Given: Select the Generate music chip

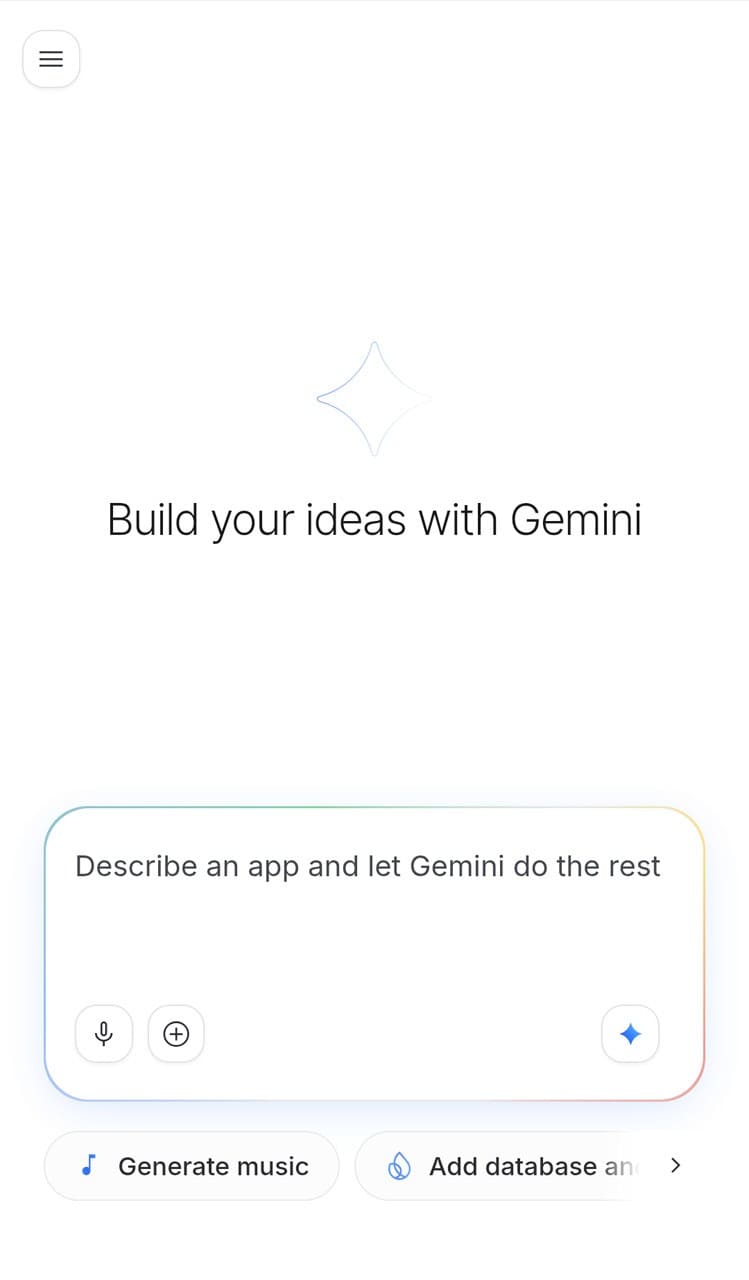Looking at the screenshot, I should click(192, 1166).
